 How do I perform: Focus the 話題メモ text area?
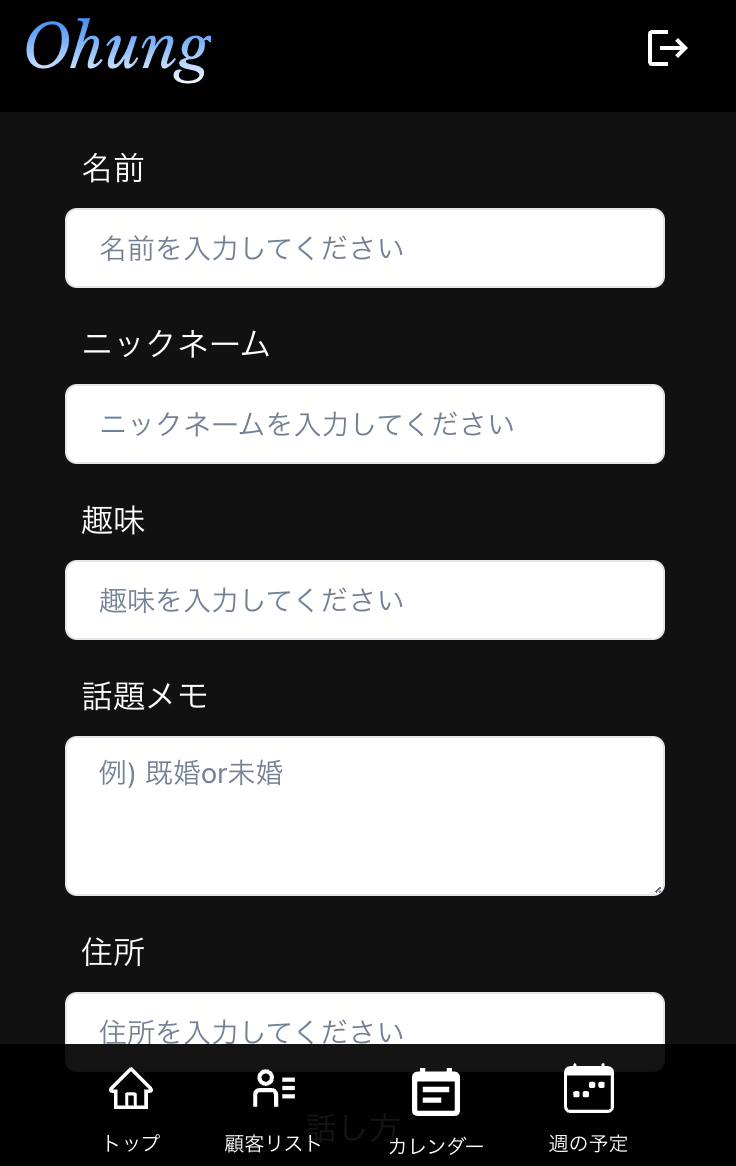[365, 816]
